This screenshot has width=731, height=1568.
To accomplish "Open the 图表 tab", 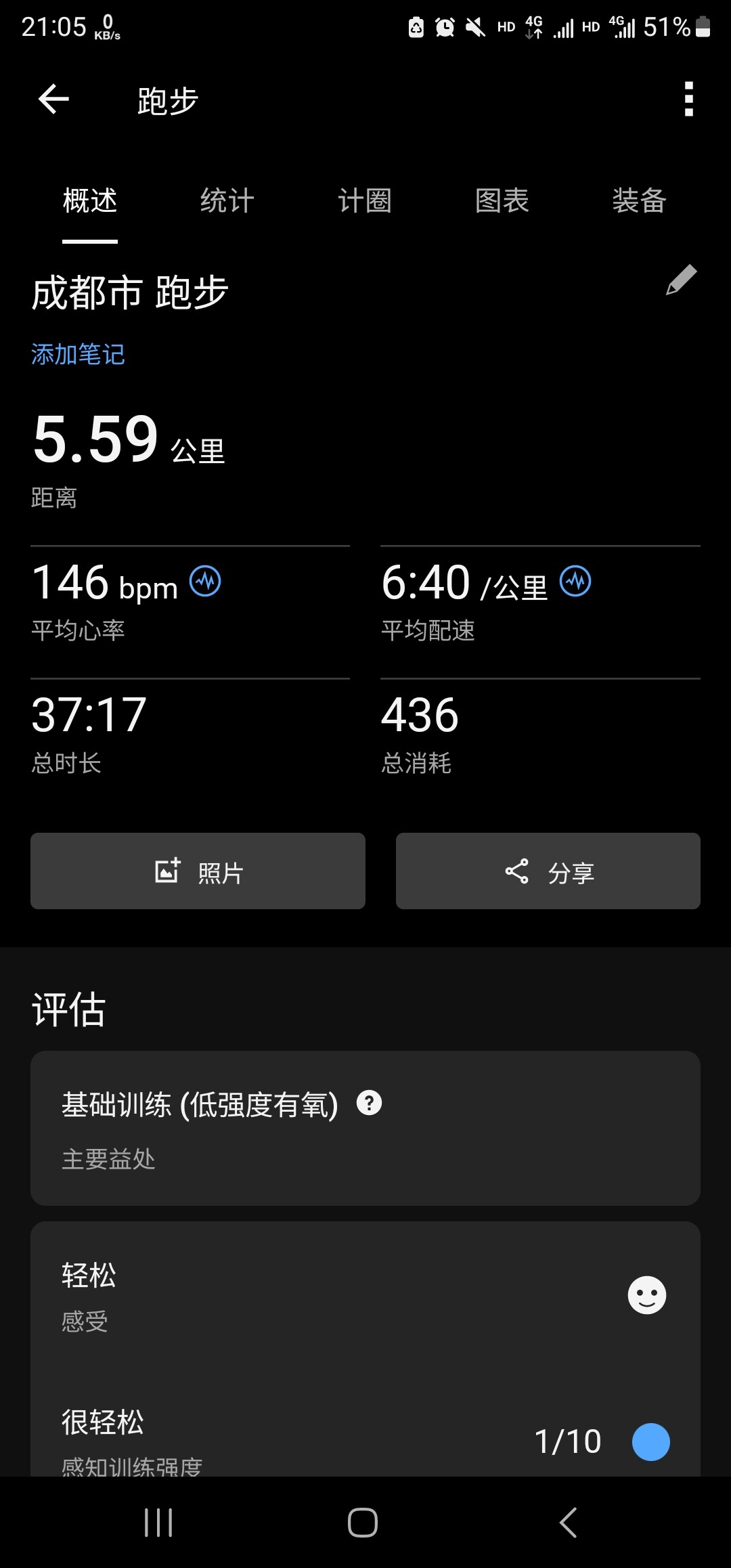I will click(502, 201).
